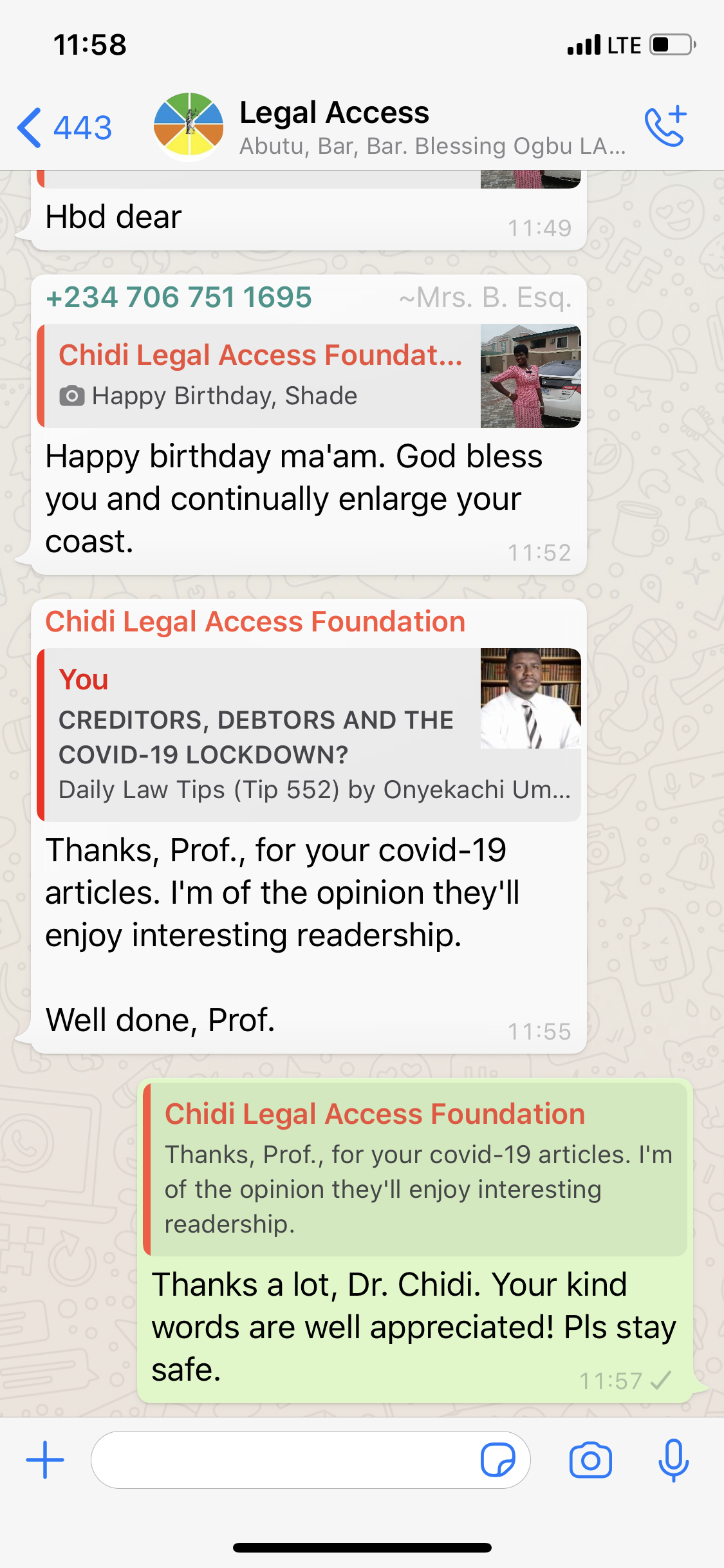Viewport: 724px width, 1568px height.
Task: Tap the Chidi Legal Access Foundation sender name
Action: 255,621
